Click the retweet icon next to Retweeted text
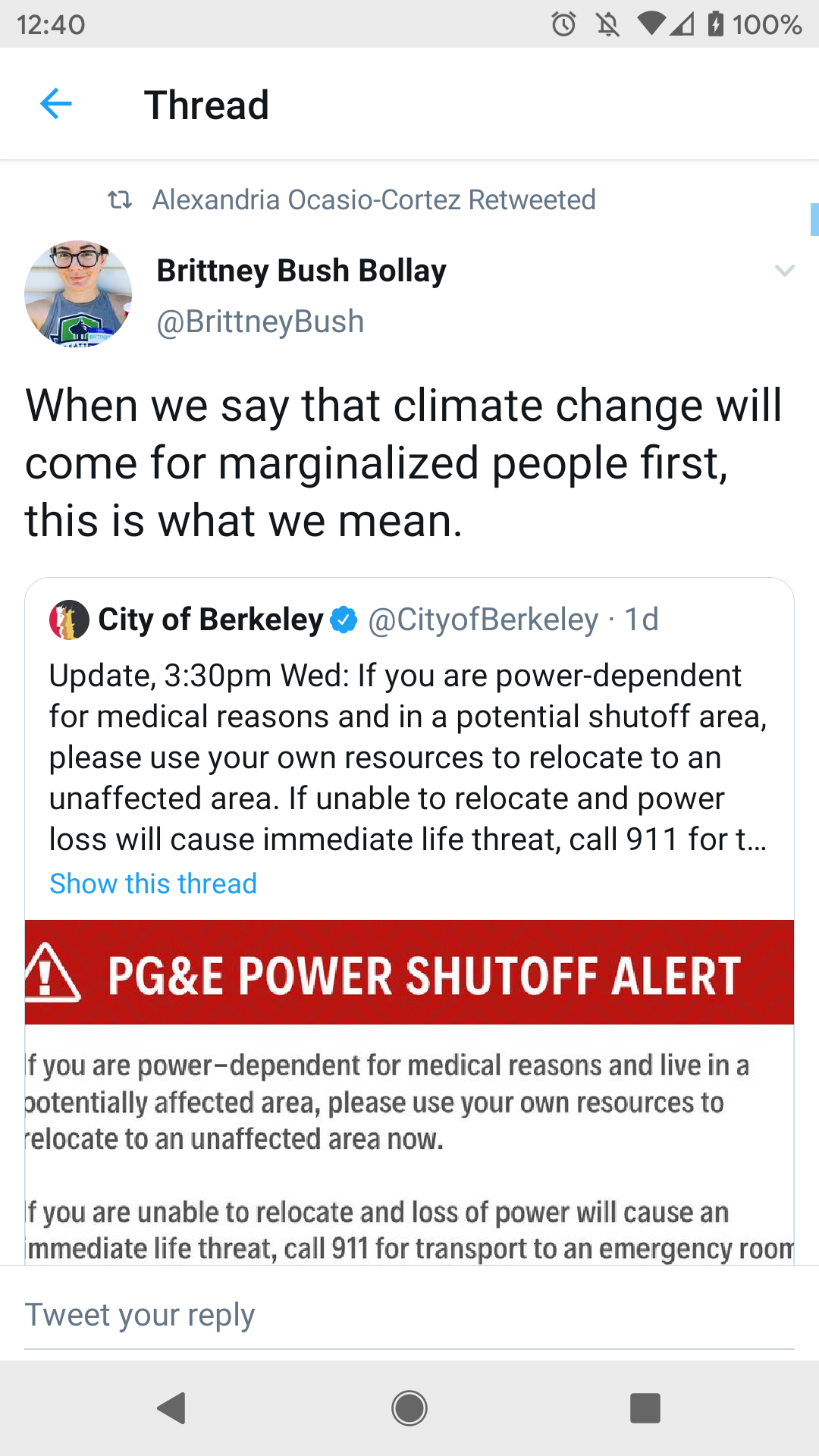 121,199
